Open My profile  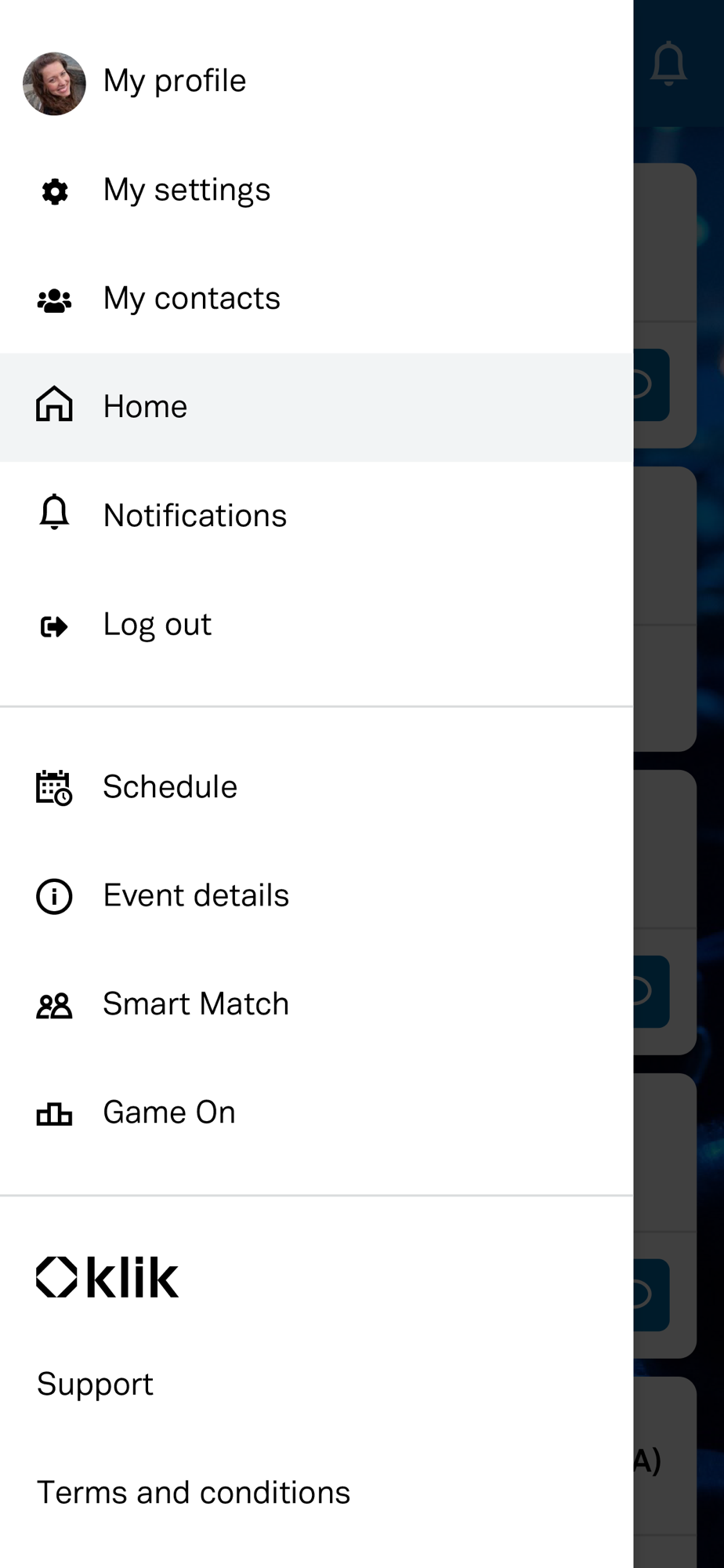(x=317, y=82)
